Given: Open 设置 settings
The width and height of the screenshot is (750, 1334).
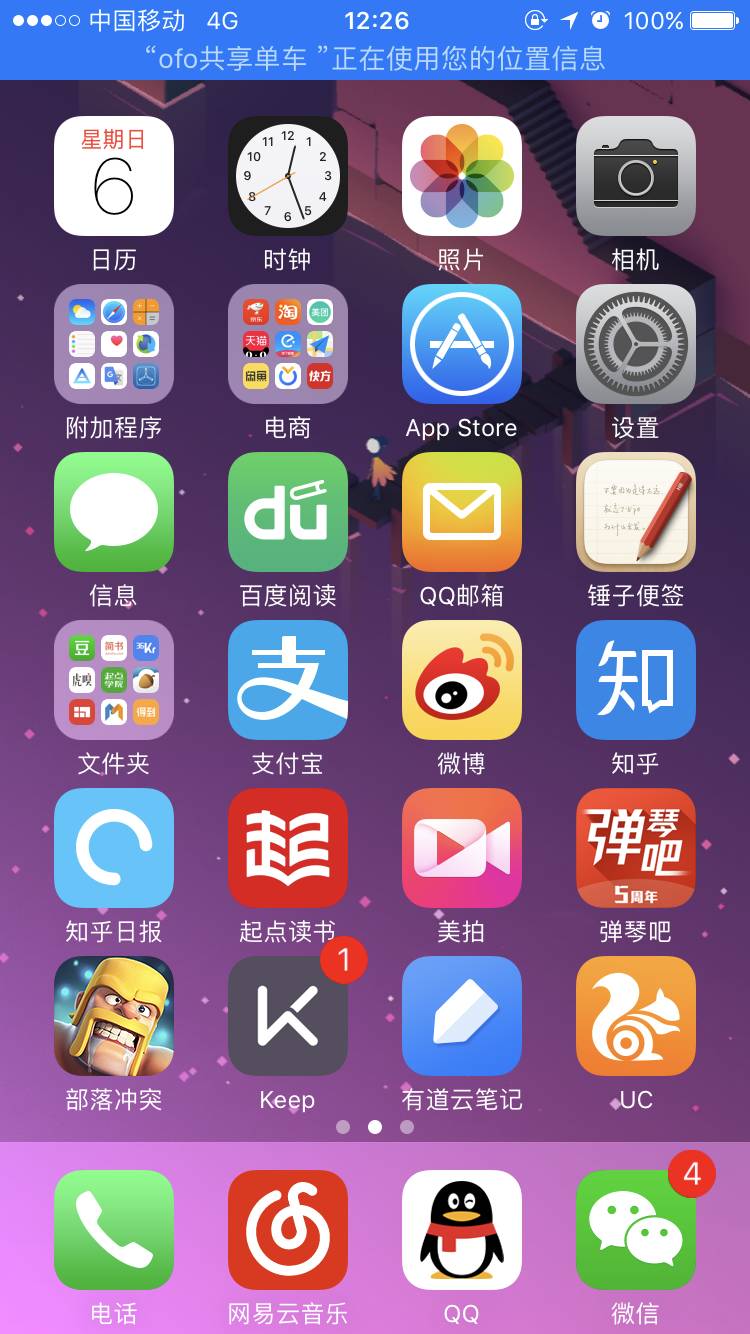Looking at the screenshot, I should tap(635, 344).
